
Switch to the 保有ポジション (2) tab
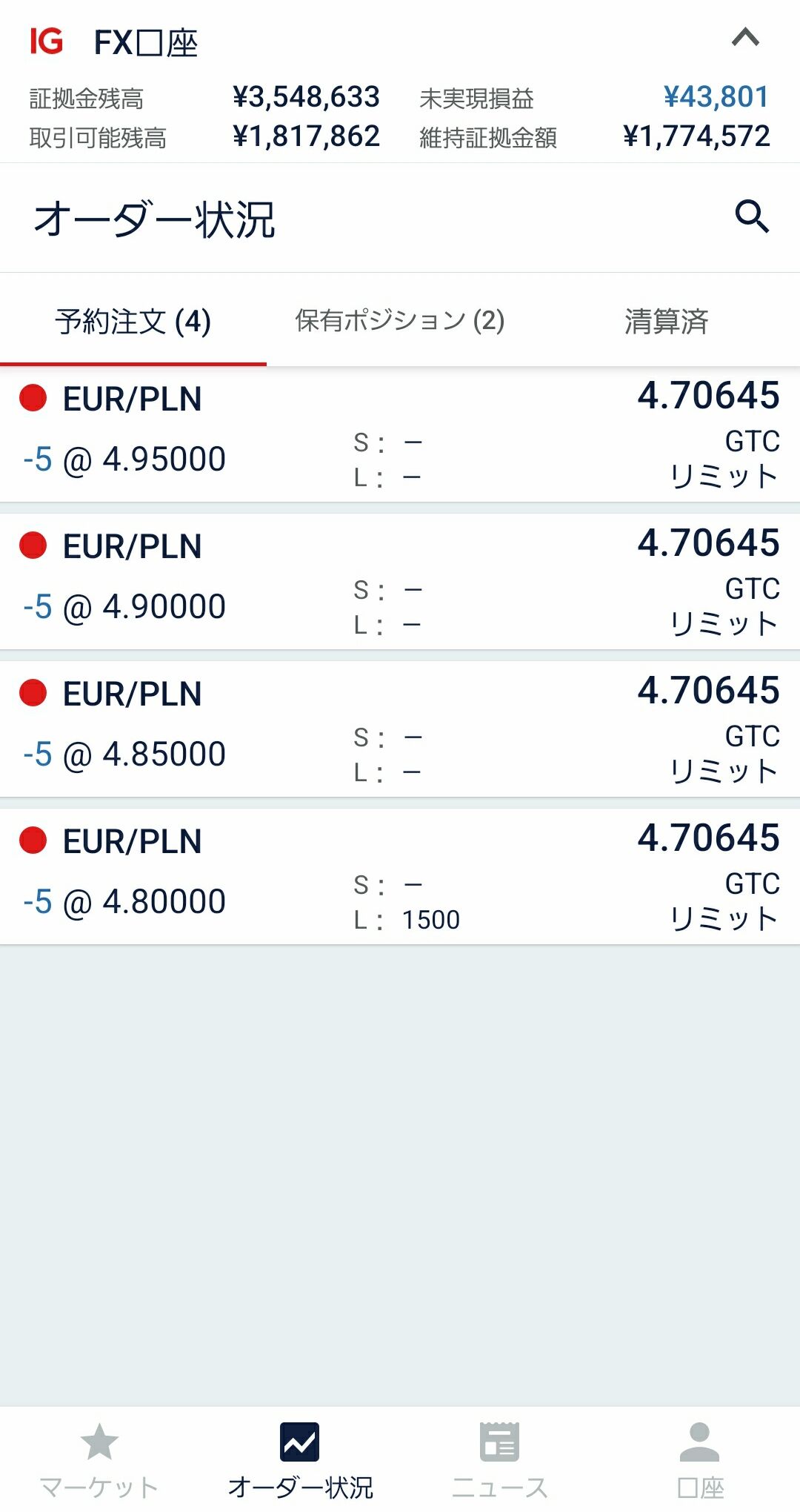[x=400, y=322]
